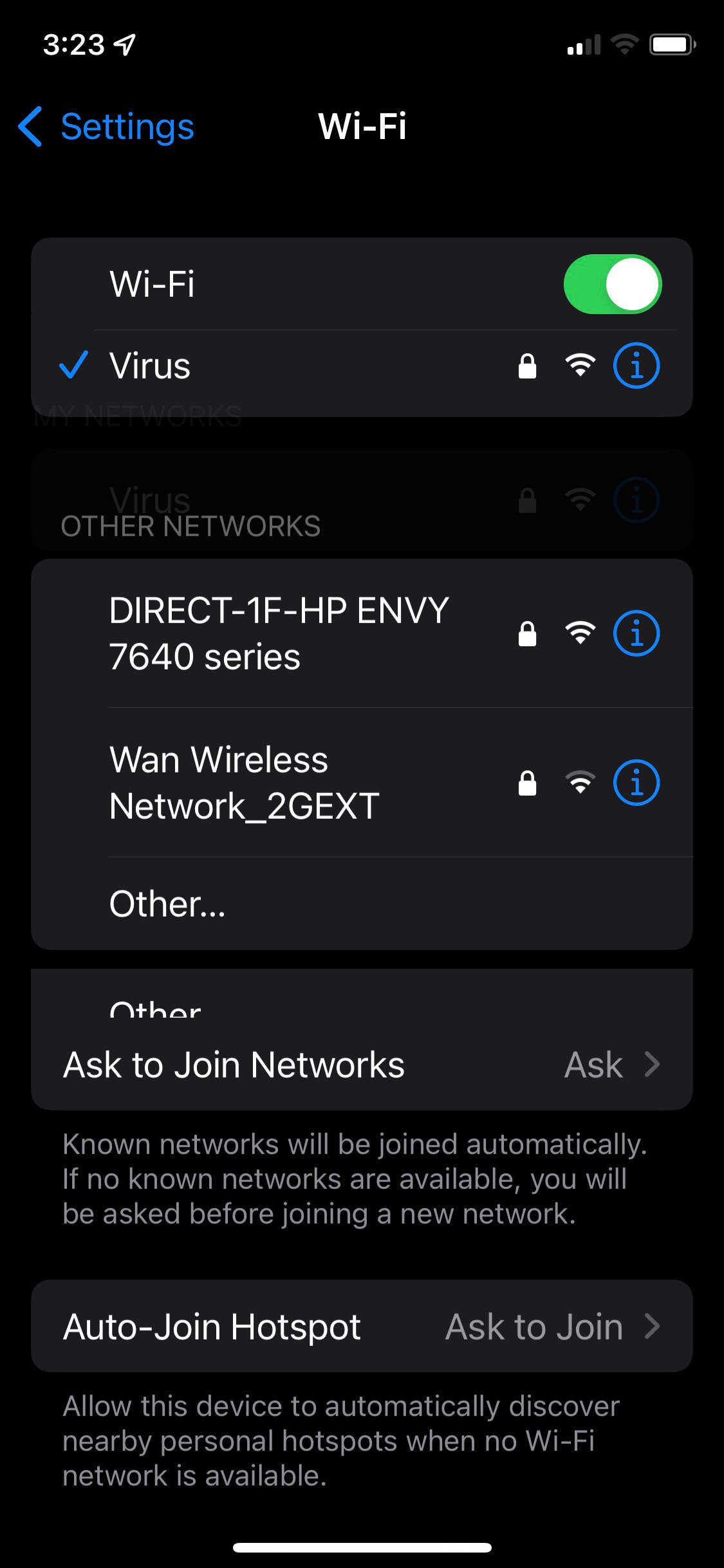Image resolution: width=724 pixels, height=1568 pixels.
Task: Tap the info button for DIRECT-1F-HP ENVY
Action: point(636,633)
